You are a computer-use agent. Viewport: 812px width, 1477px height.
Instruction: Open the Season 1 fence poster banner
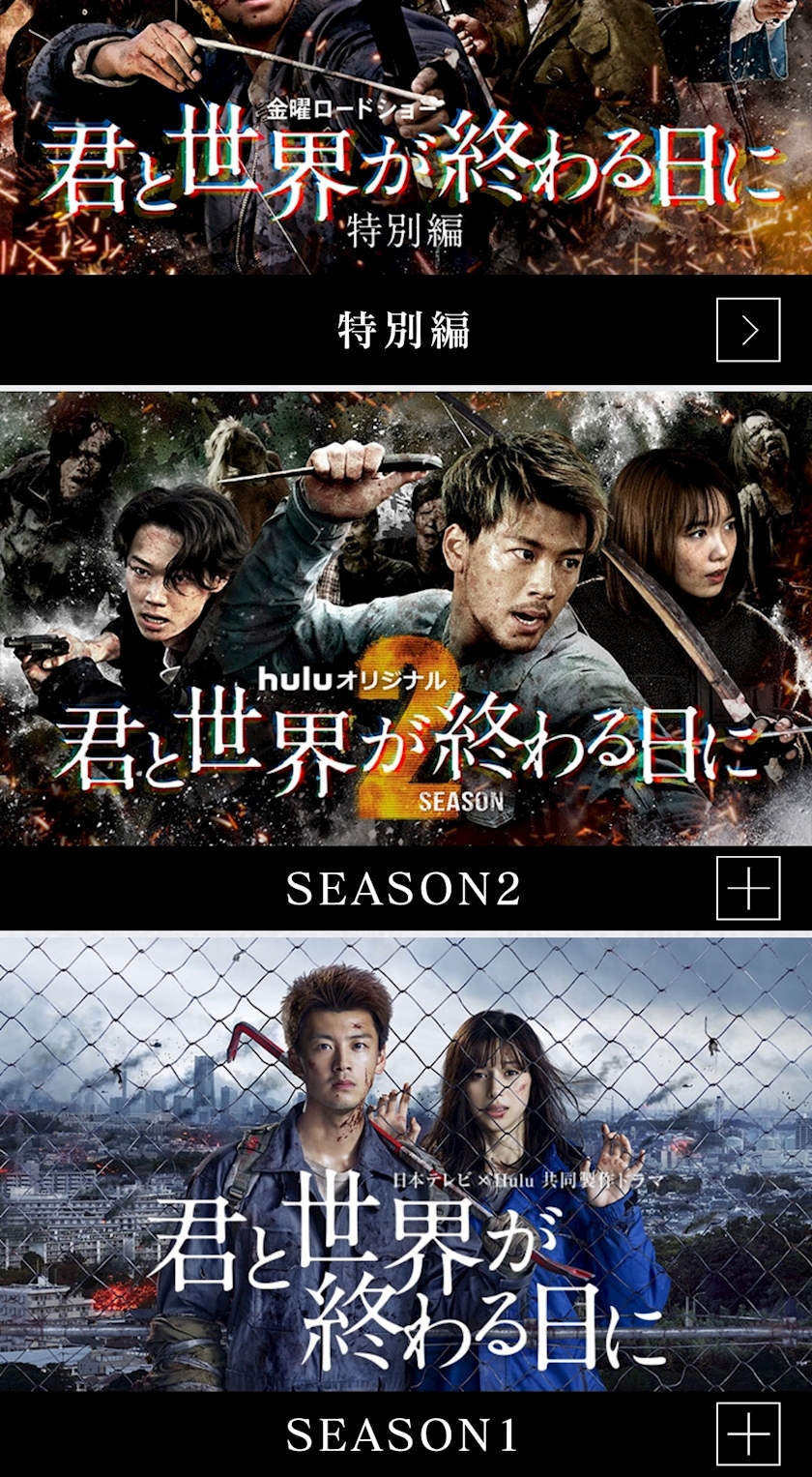tap(406, 1164)
